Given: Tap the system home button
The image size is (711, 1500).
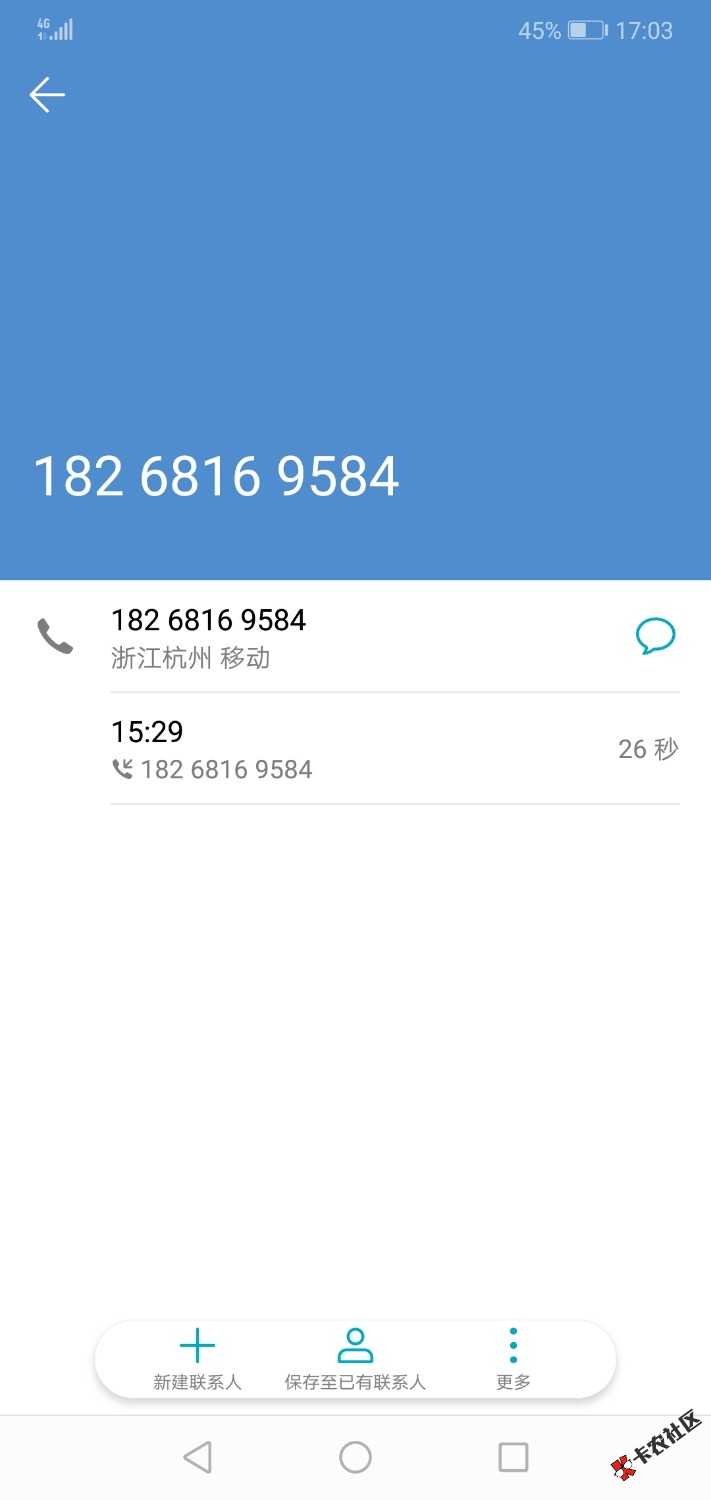Looking at the screenshot, I should 355,1457.
